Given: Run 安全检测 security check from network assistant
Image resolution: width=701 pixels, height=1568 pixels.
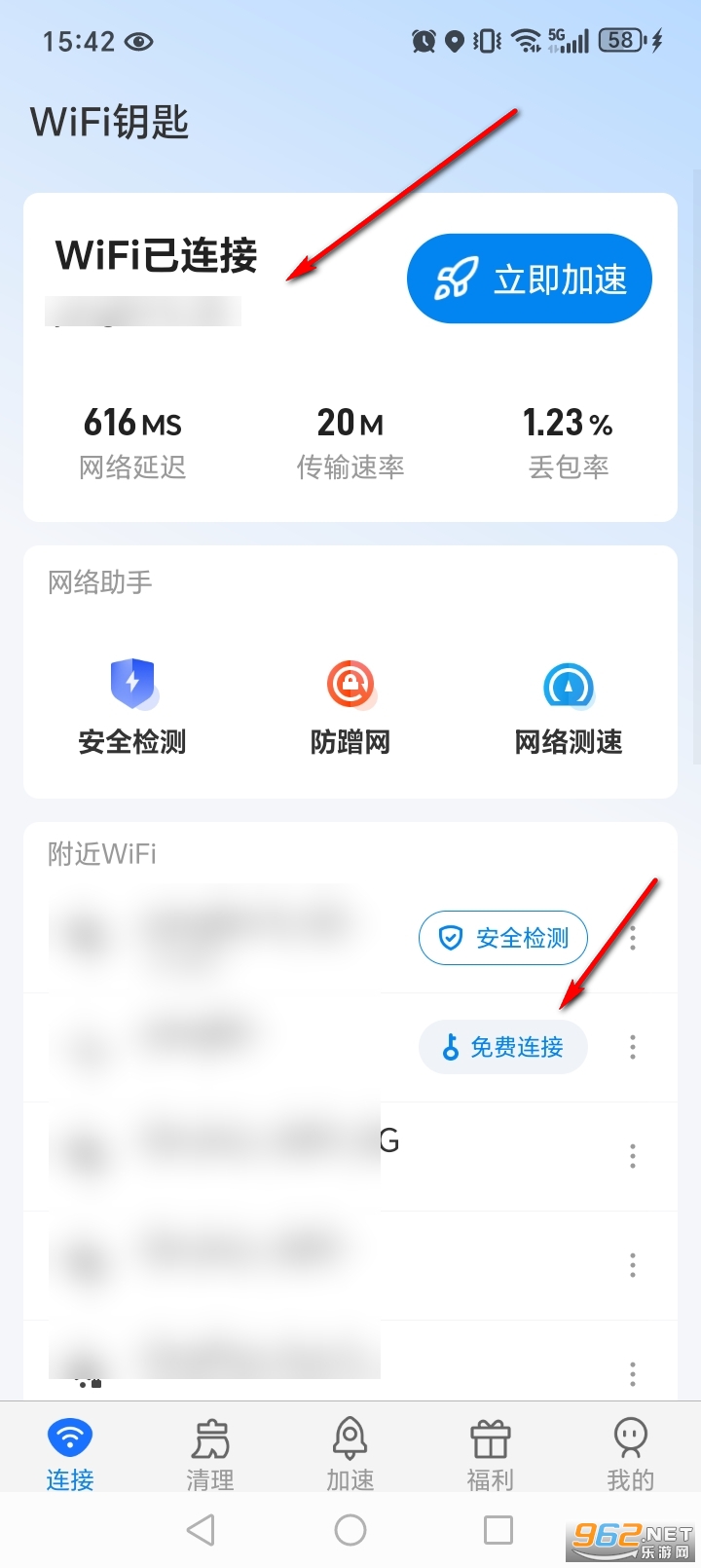Looking at the screenshot, I should pyautogui.click(x=131, y=703).
